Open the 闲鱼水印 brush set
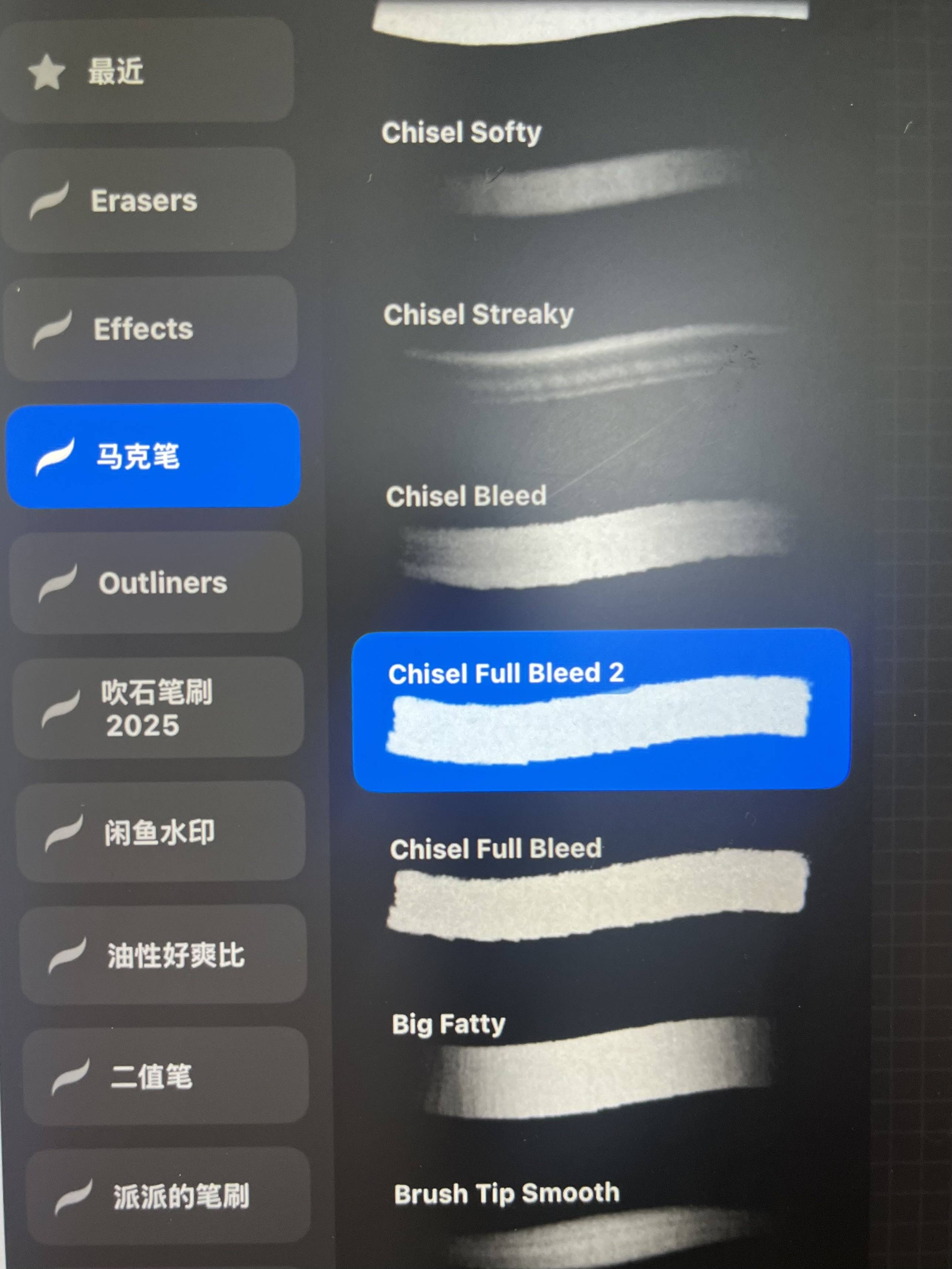952x1269 pixels. click(161, 832)
